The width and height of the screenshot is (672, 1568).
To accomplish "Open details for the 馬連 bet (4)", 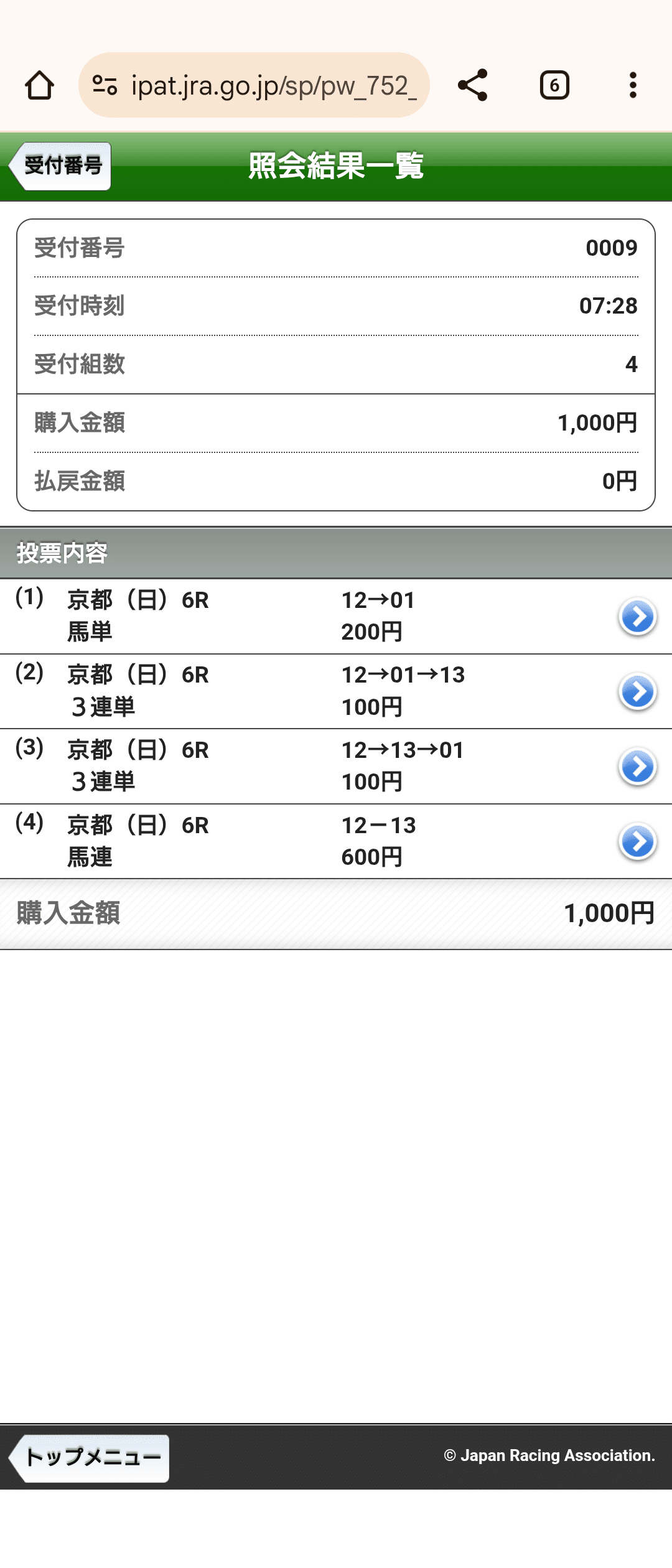I will 637,840.
